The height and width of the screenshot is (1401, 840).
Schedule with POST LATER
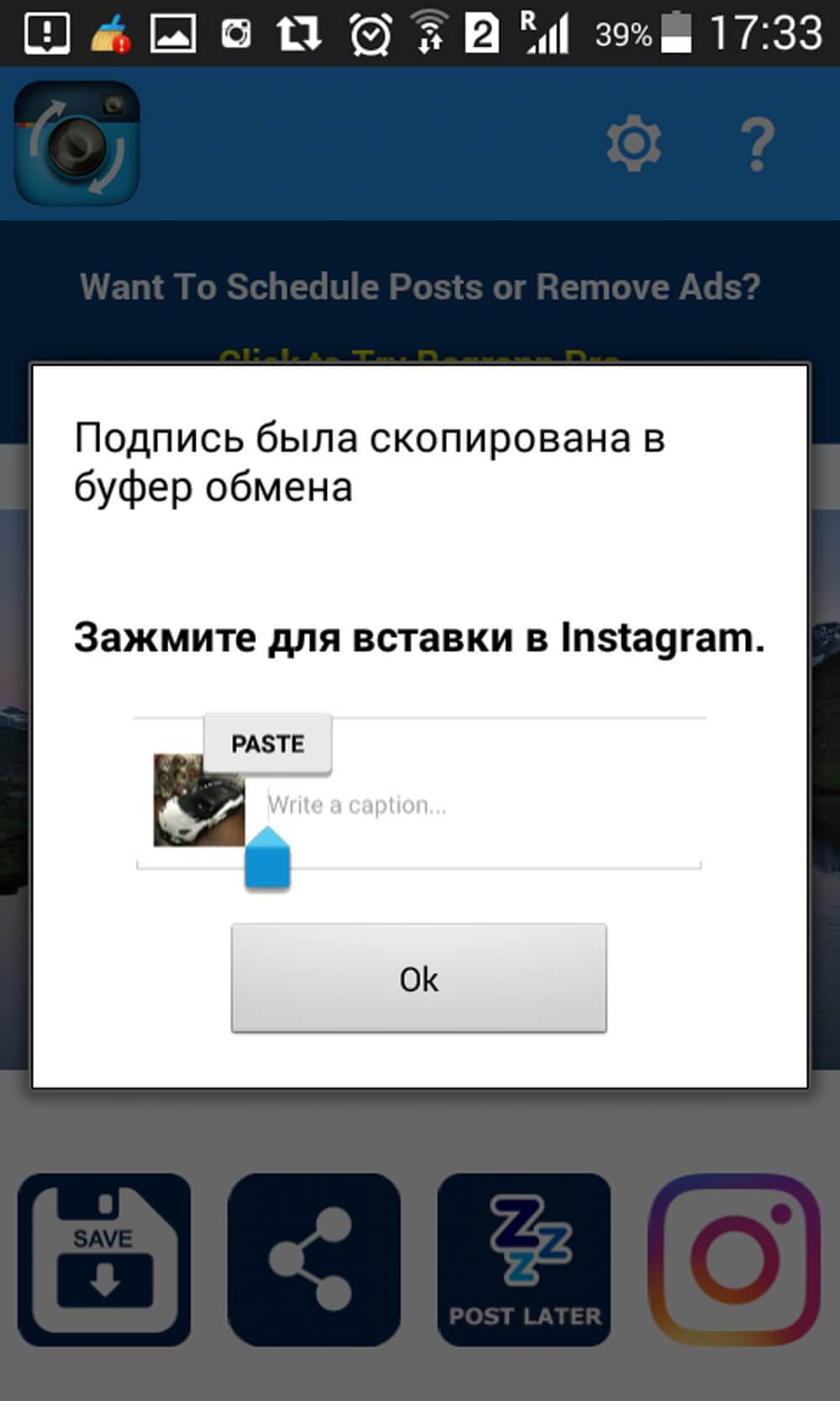pos(524,1258)
